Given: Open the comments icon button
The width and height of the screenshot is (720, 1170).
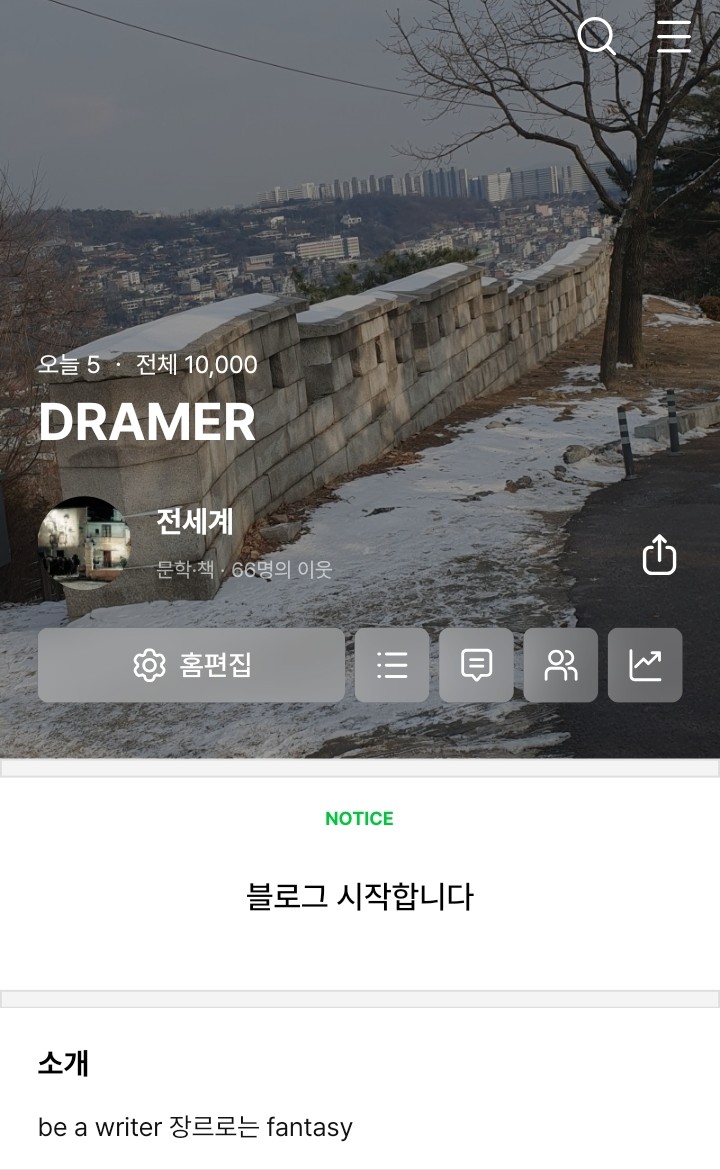Looking at the screenshot, I should coord(476,665).
